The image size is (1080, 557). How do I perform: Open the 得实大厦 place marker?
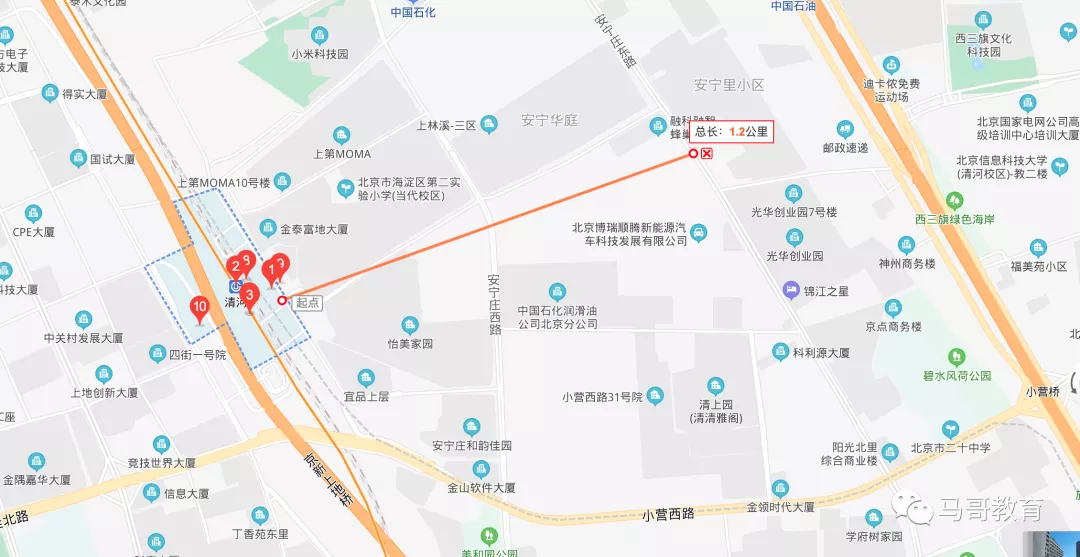click(x=50, y=94)
